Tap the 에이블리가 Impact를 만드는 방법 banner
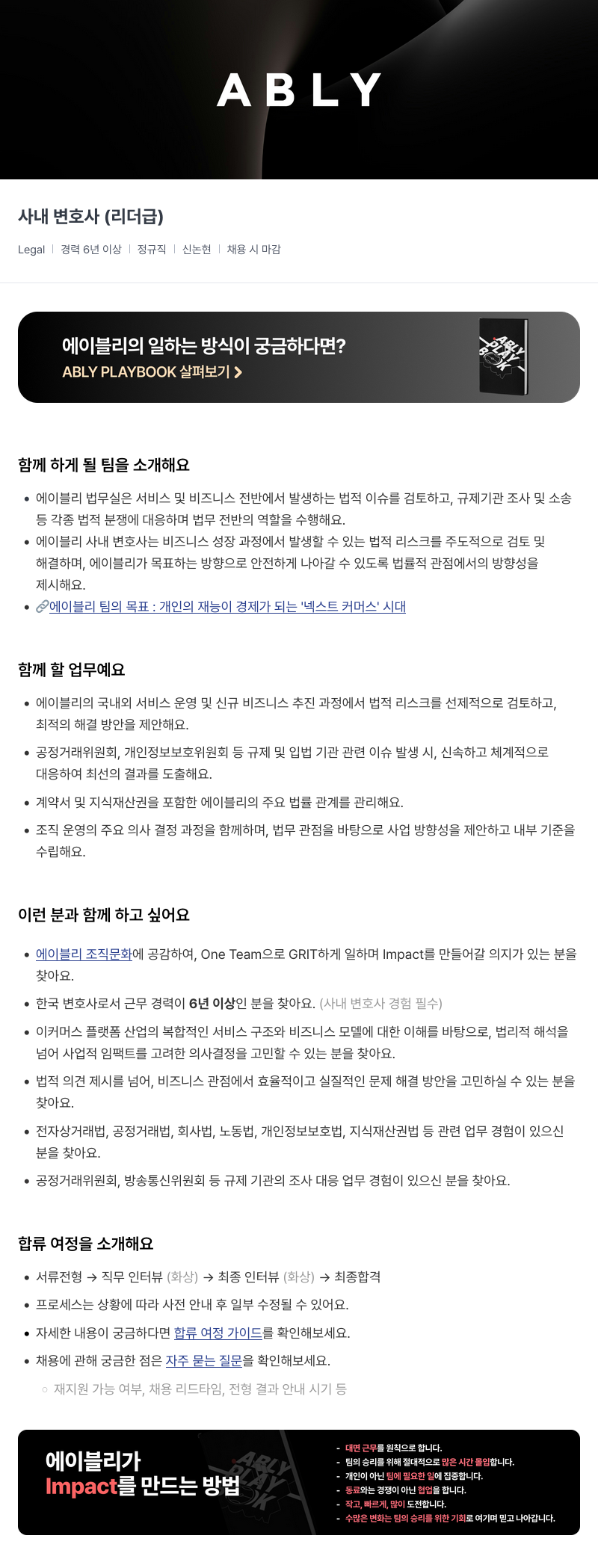 coord(299,1482)
